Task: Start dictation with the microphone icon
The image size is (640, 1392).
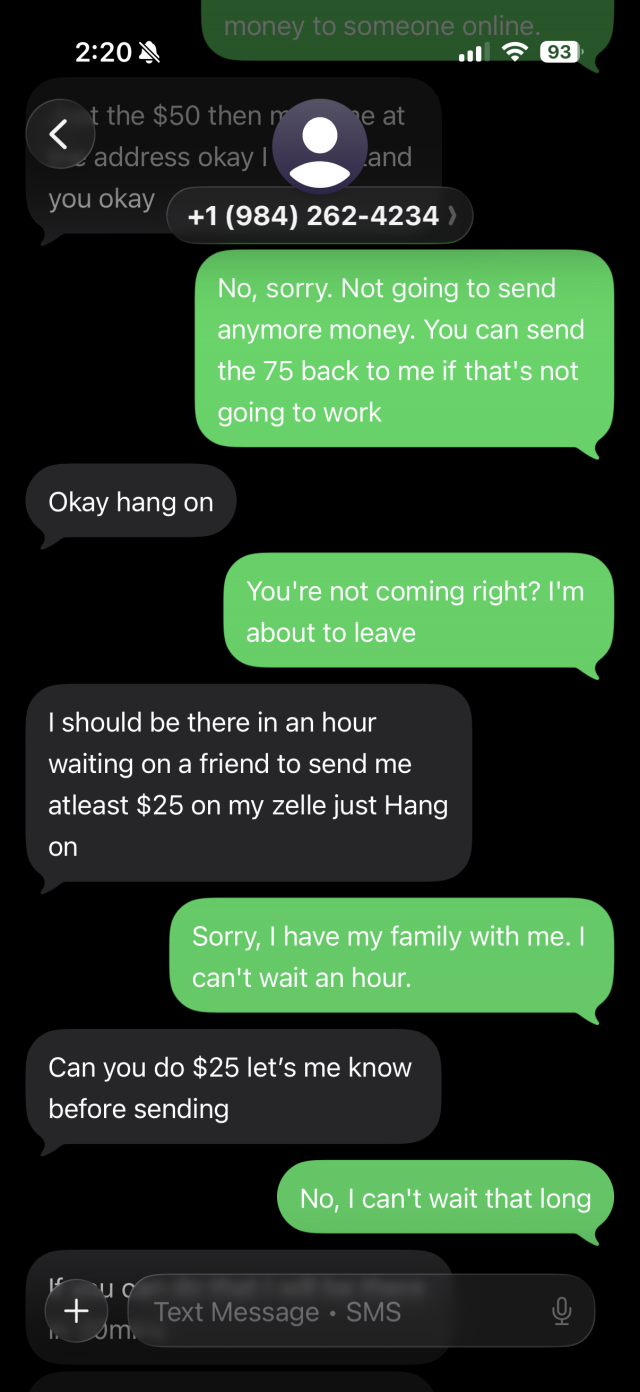Action: [562, 1311]
